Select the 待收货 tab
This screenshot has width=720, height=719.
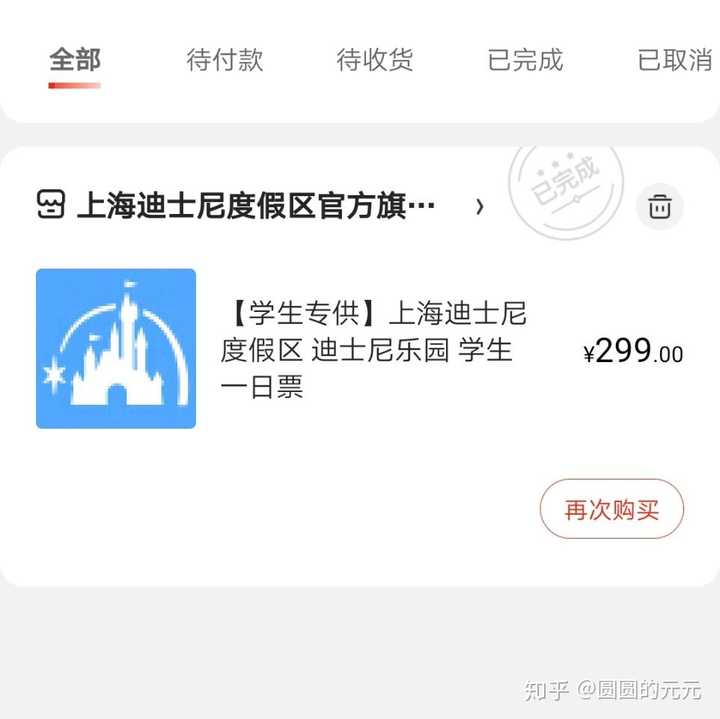point(375,60)
